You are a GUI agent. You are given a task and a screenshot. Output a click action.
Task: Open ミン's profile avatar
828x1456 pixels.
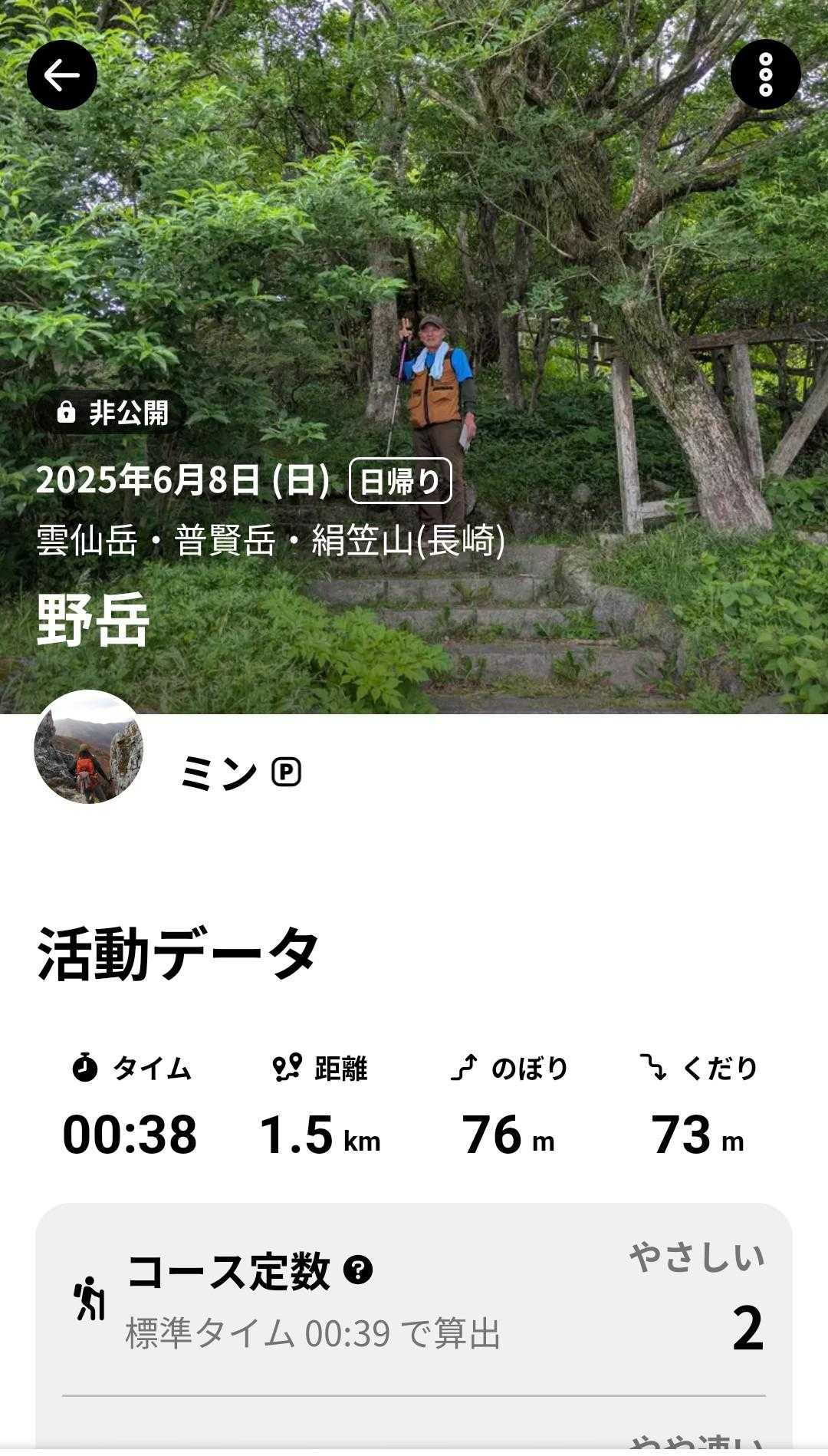89,747
